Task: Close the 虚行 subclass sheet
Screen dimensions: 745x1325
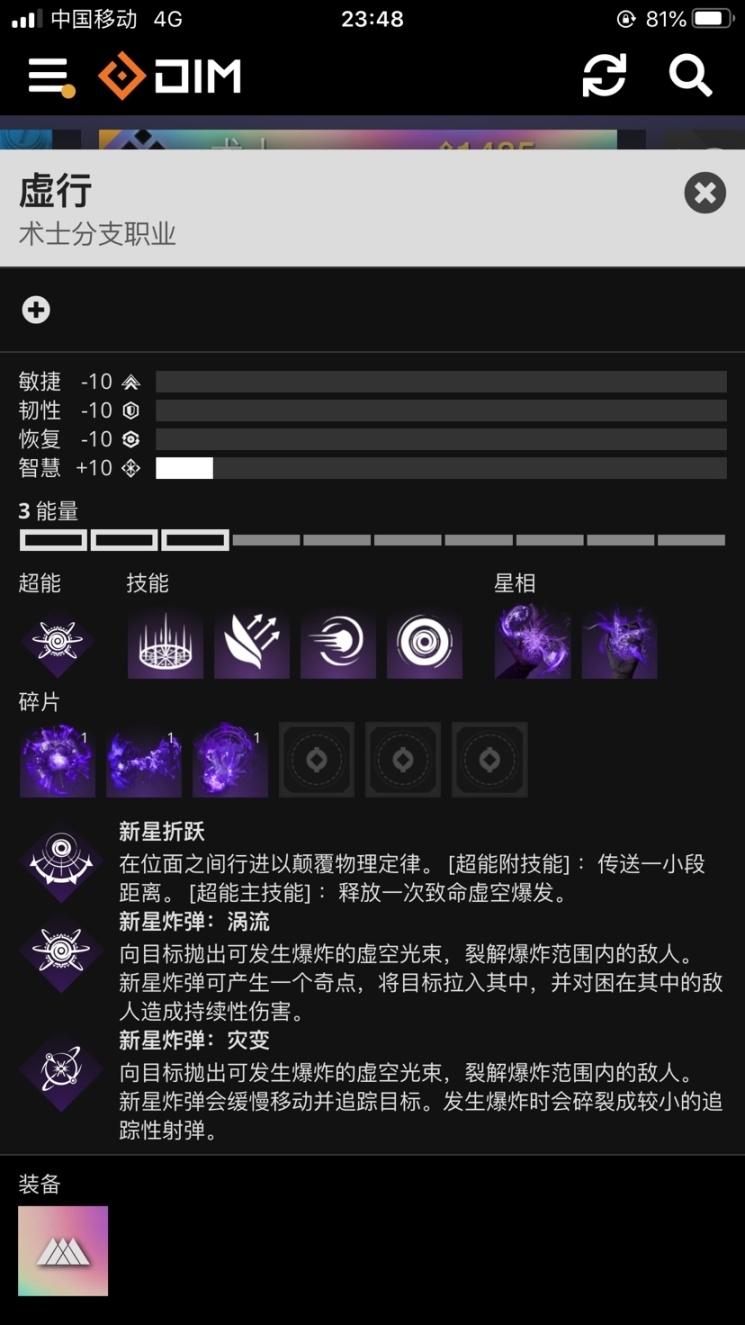Action: tap(704, 193)
